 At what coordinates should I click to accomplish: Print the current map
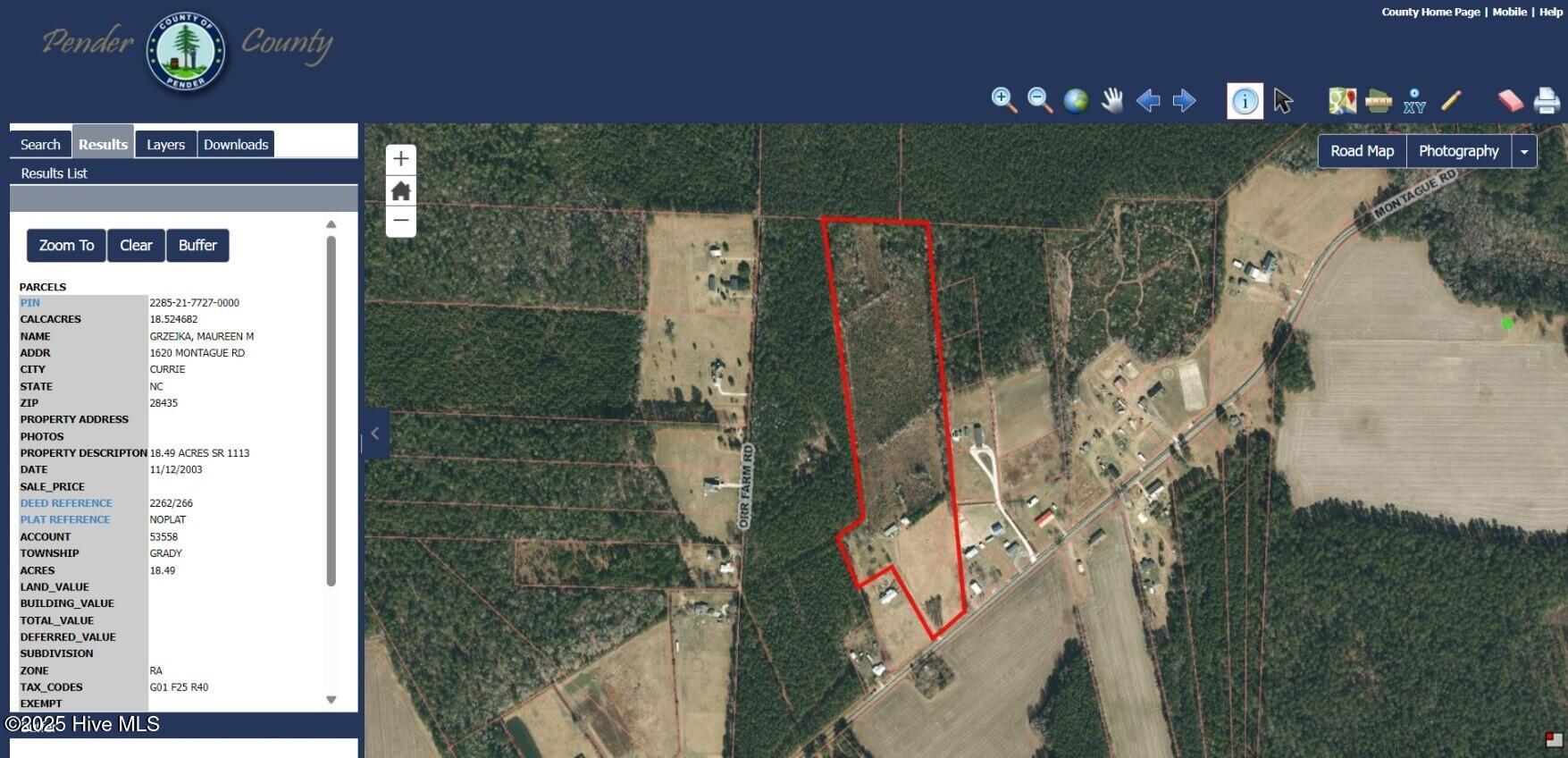(1547, 101)
